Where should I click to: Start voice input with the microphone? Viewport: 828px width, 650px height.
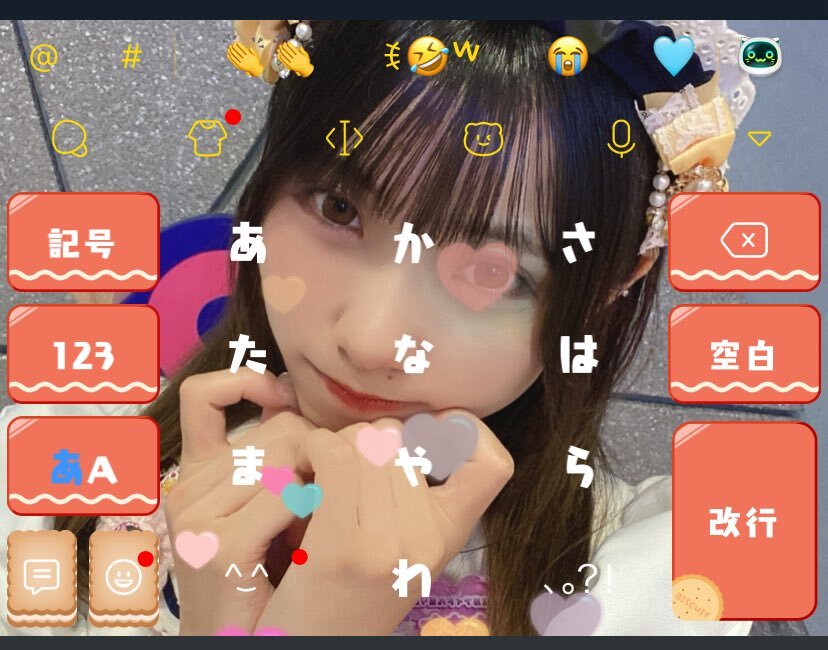tap(621, 138)
